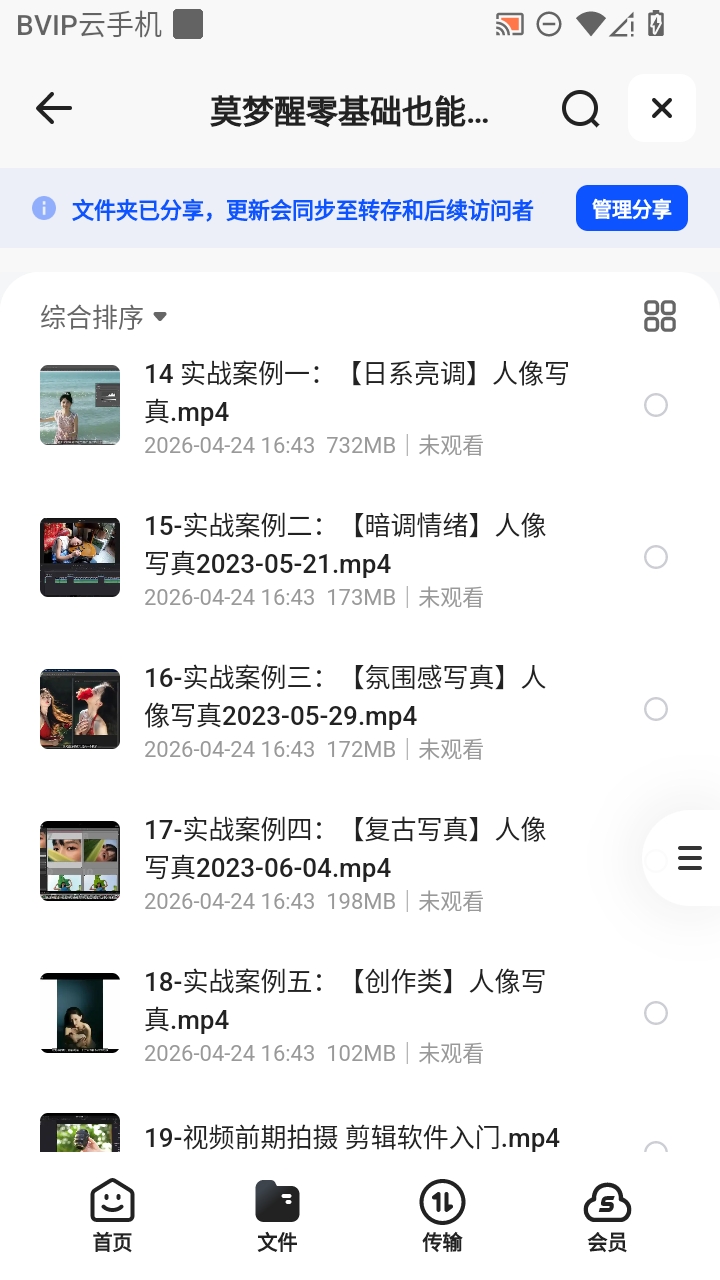Open search in this folder
720x1280 pixels.
tap(580, 108)
